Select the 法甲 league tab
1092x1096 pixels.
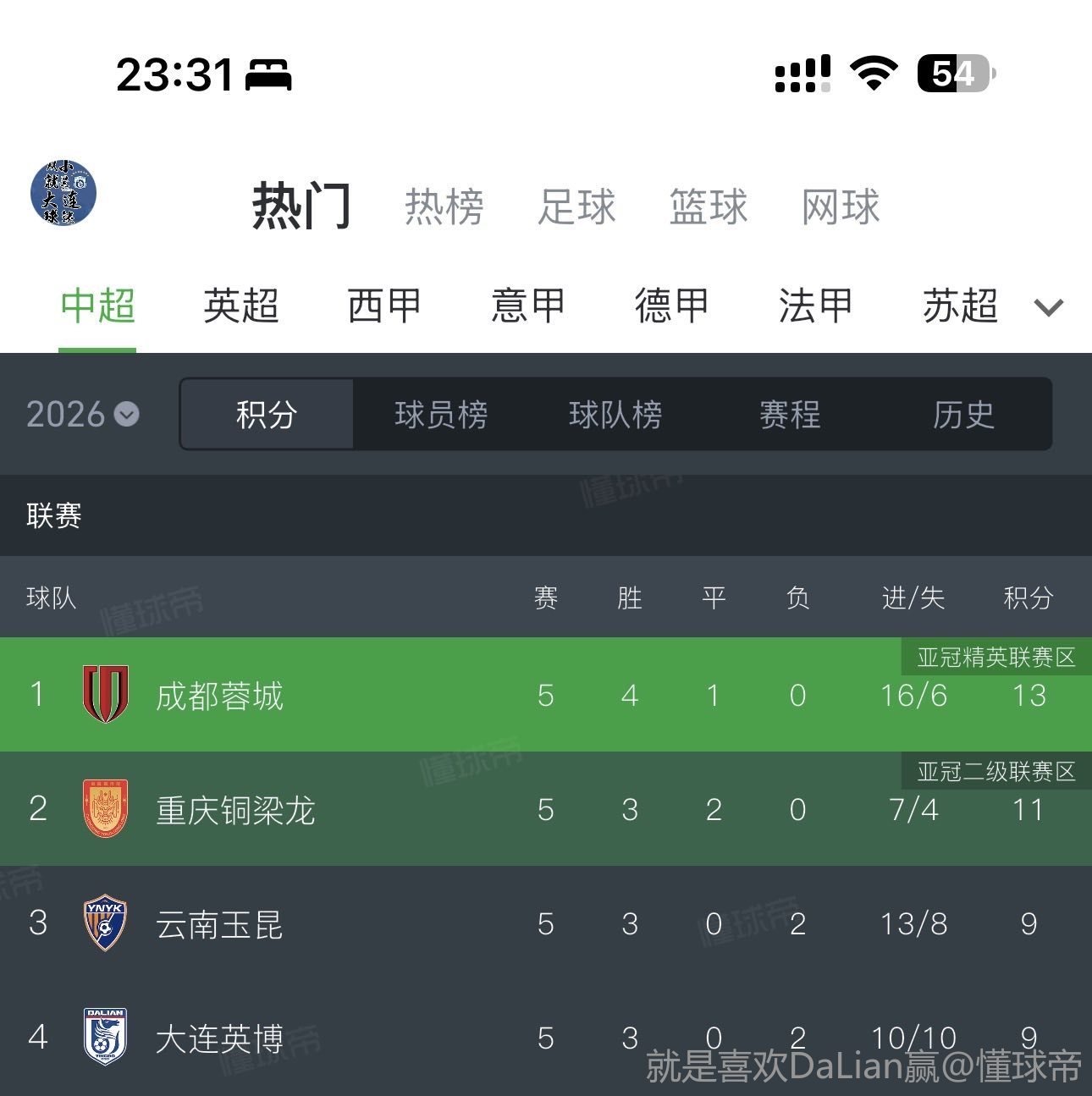point(815,306)
